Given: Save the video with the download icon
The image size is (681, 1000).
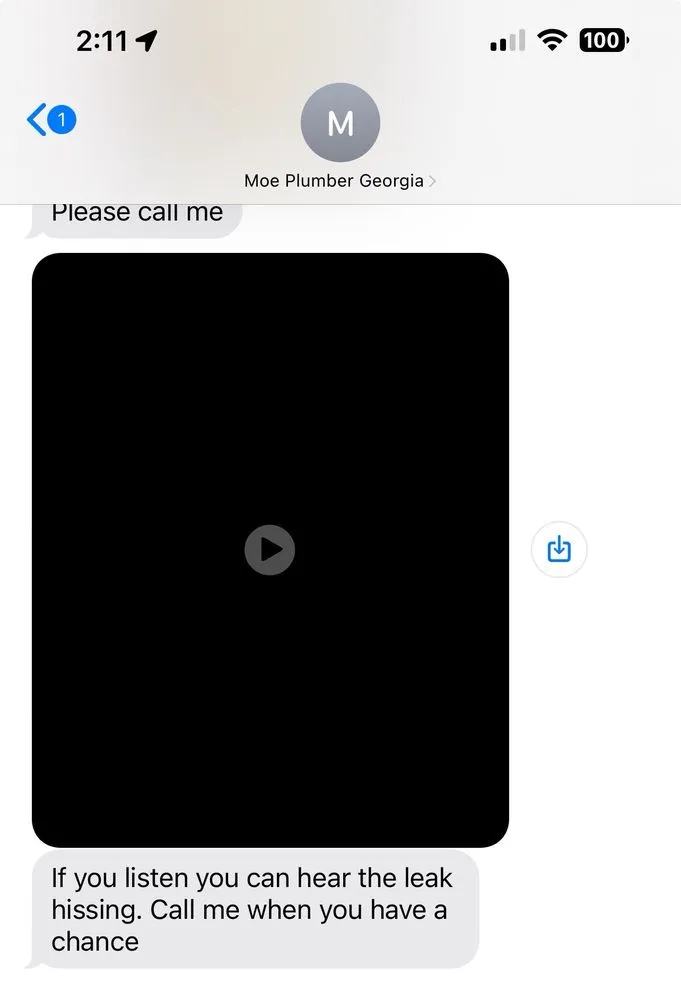Looking at the screenshot, I should (559, 549).
